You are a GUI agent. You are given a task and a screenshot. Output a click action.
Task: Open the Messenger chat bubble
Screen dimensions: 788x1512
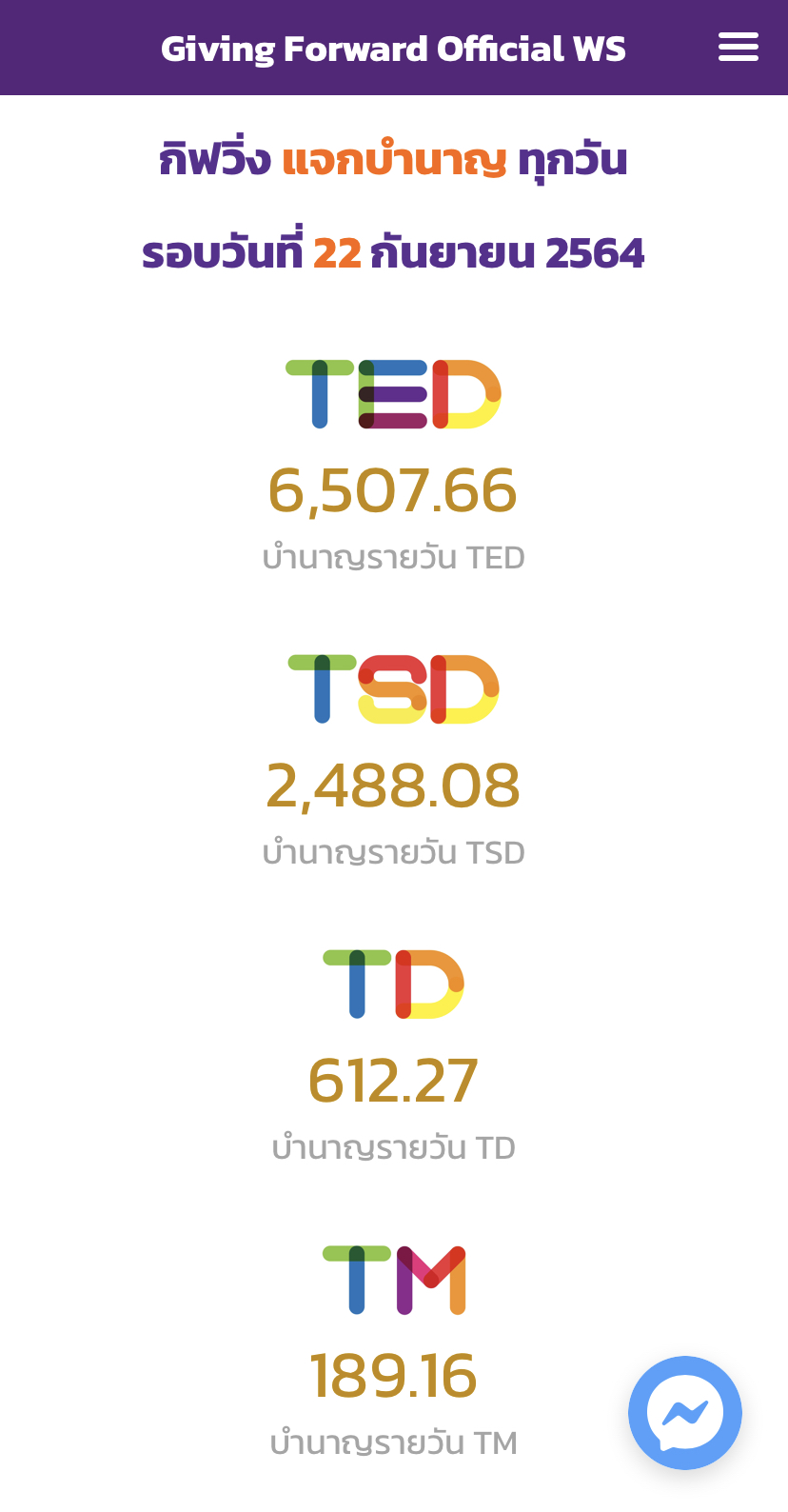point(685,1413)
